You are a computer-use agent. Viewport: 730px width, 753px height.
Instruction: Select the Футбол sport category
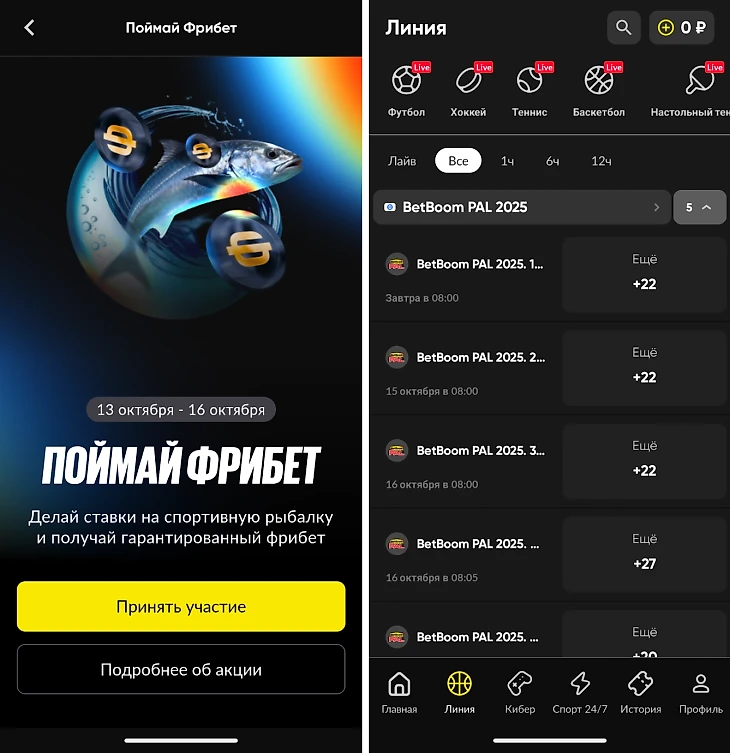[x=406, y=90]
